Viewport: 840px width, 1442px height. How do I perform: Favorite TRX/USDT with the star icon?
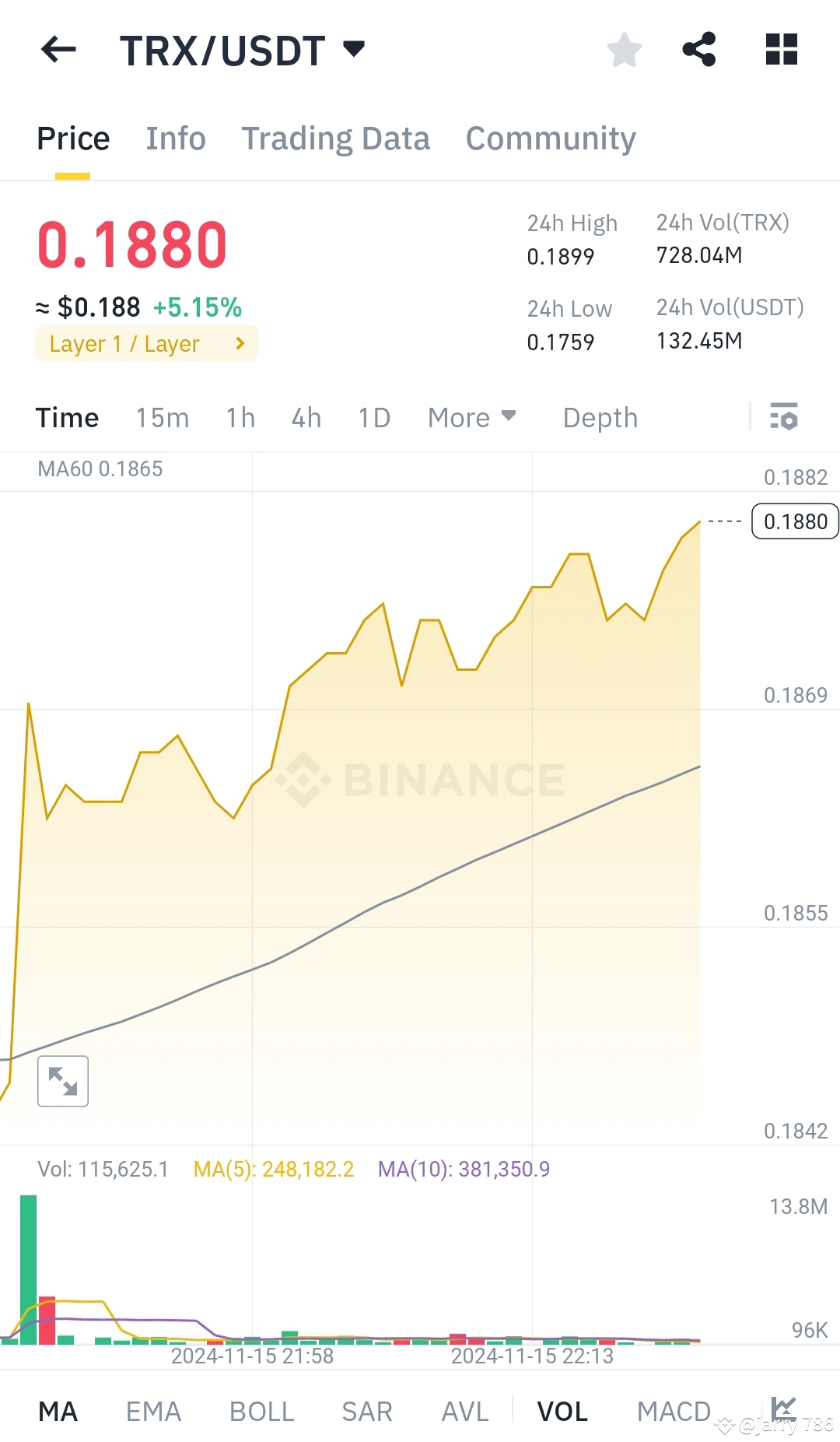(624, 50)
